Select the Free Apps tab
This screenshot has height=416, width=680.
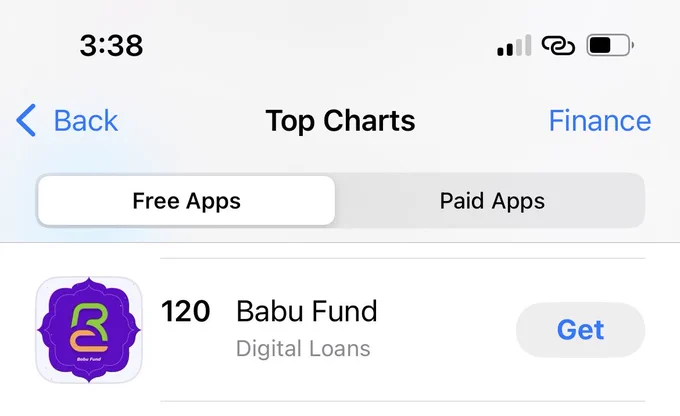click(186, 201)
